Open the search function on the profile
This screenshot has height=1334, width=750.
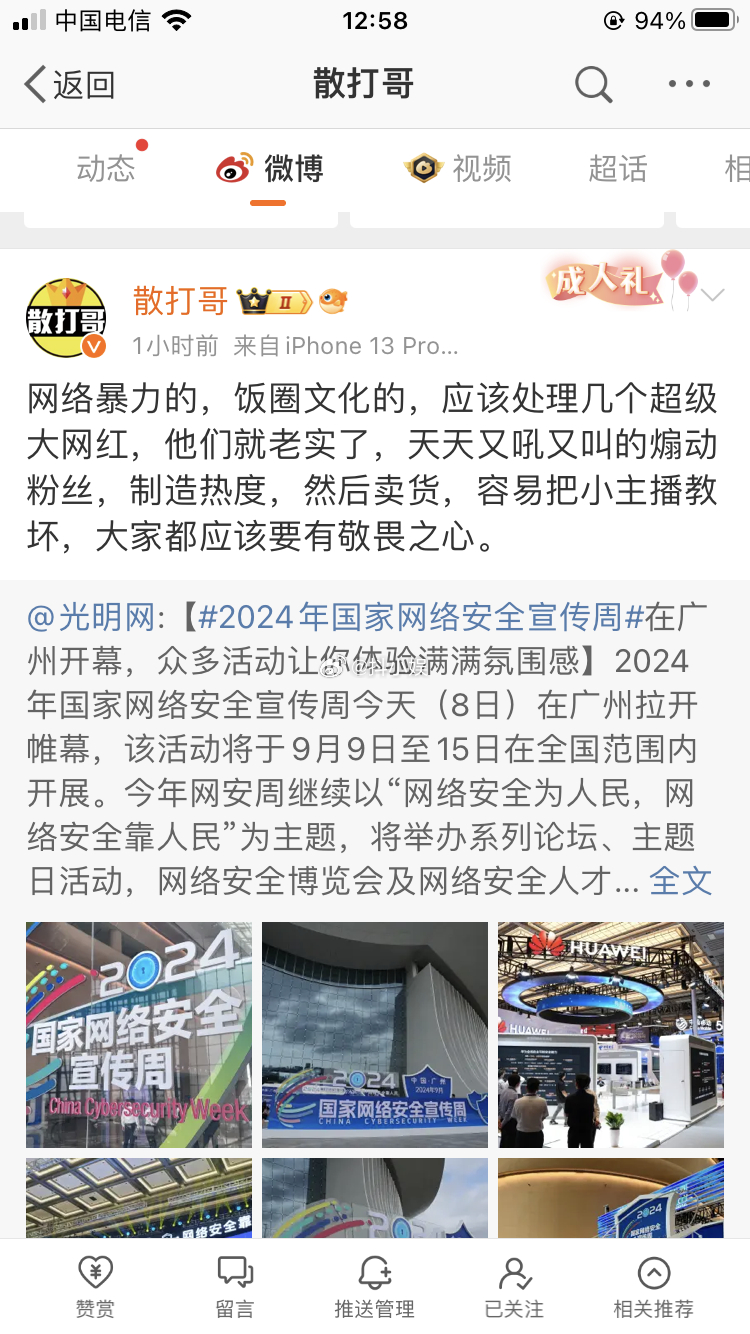[593, 85]
